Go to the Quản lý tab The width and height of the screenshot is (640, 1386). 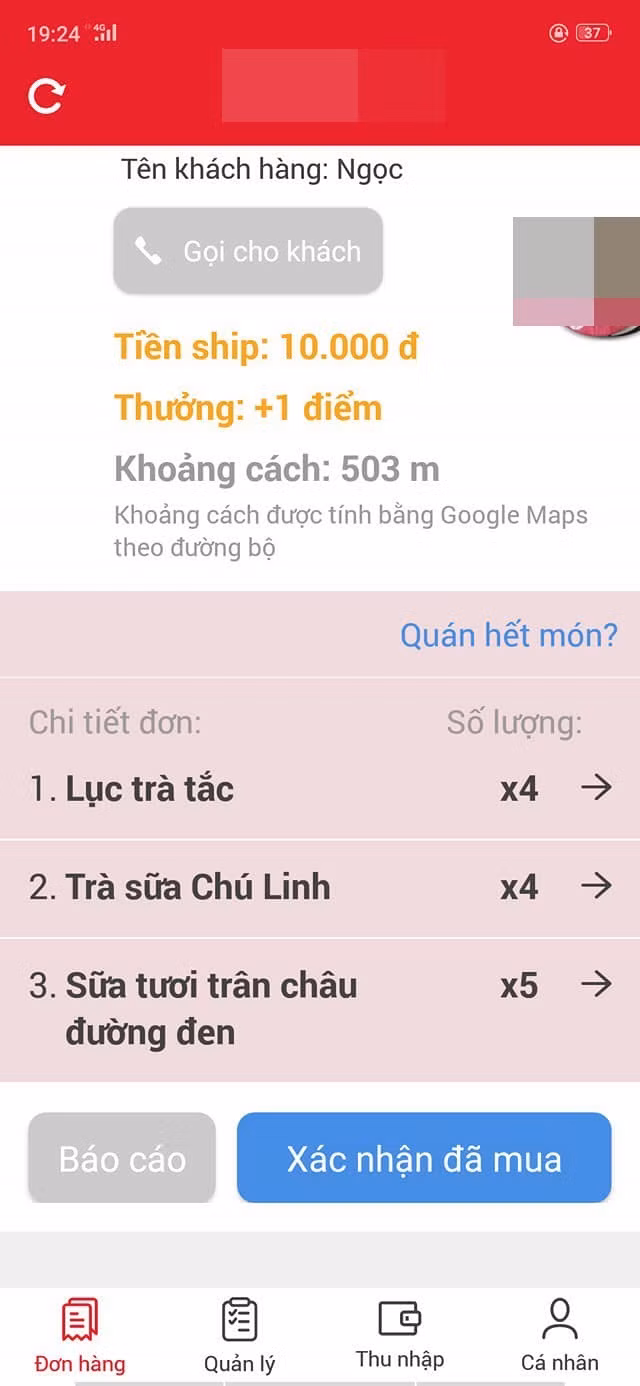[x=240, y=1336]
